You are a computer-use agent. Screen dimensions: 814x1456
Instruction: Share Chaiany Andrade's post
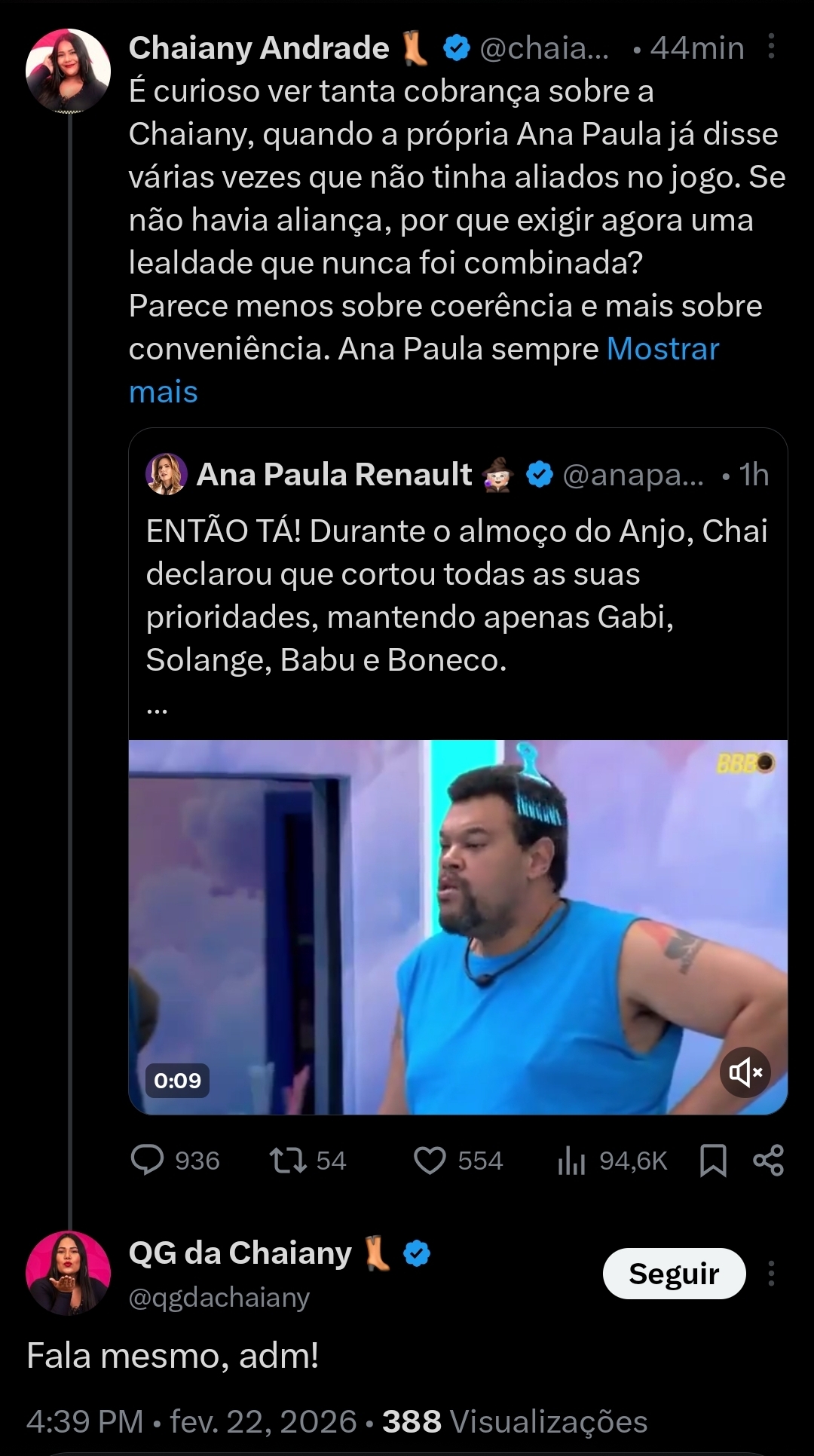768,1161
